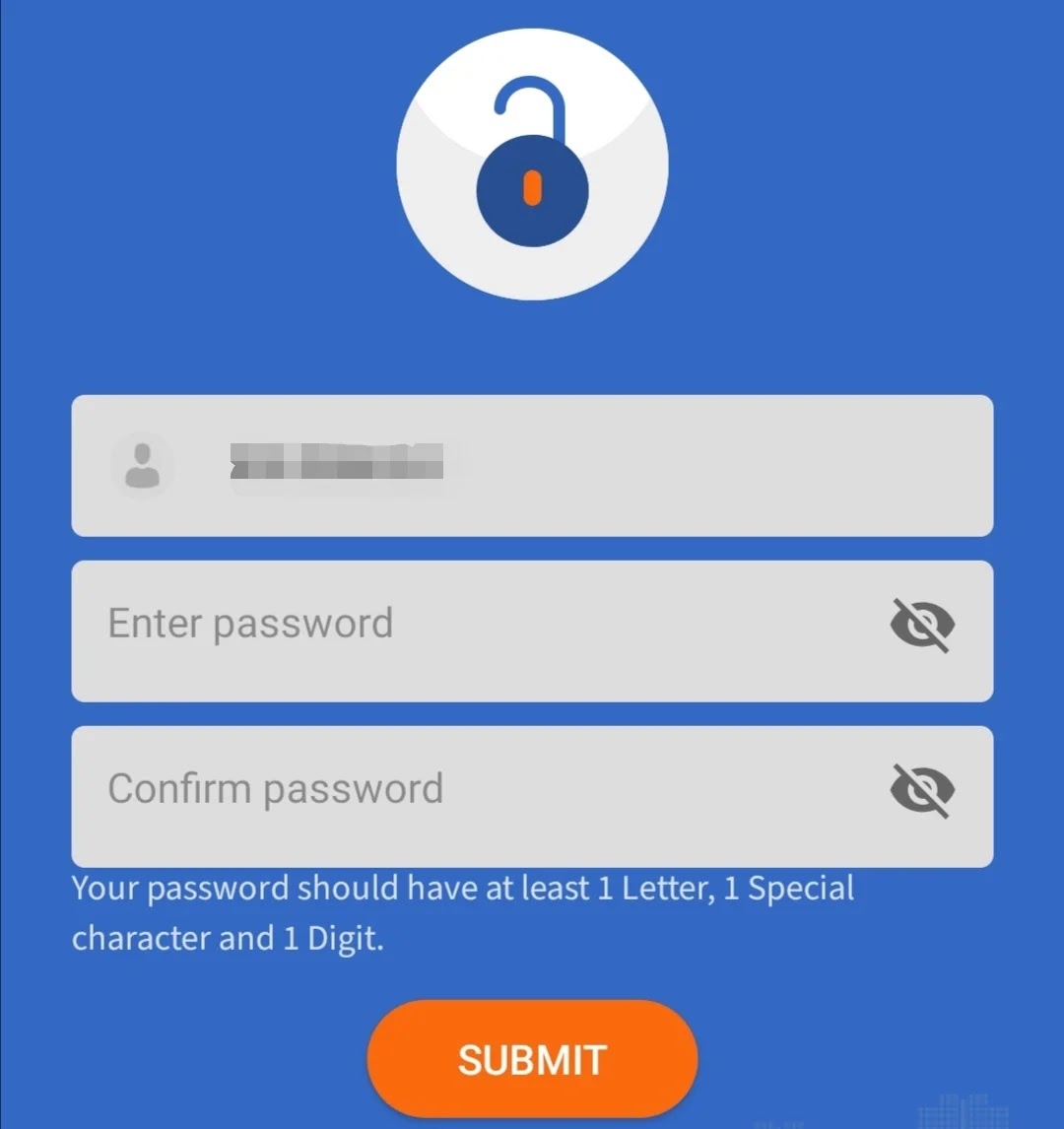Show text in Enter password field
The height and width of the screenshot is (1129, 1064).
tap(922, 626)
